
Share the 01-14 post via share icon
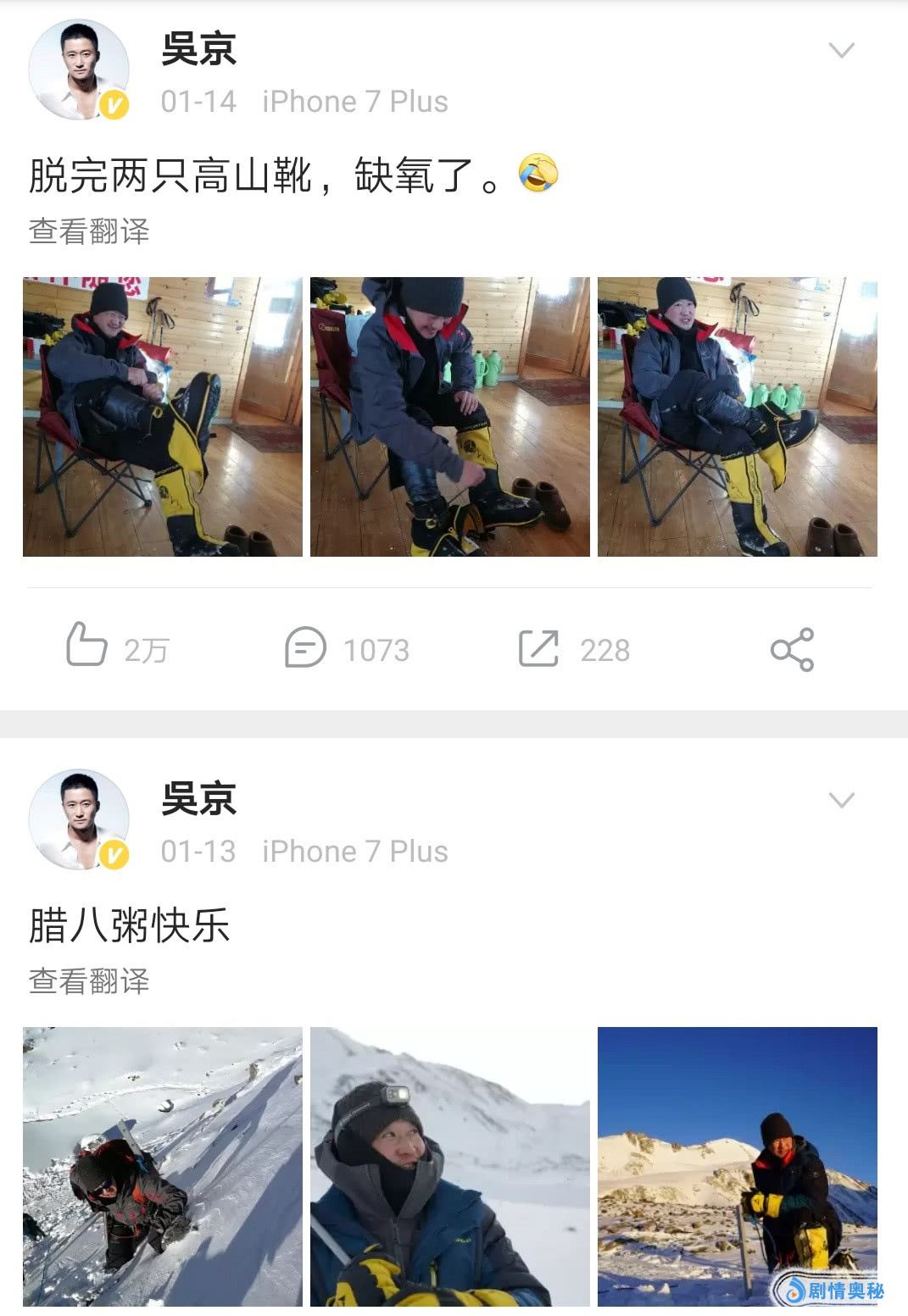(792, 649)
